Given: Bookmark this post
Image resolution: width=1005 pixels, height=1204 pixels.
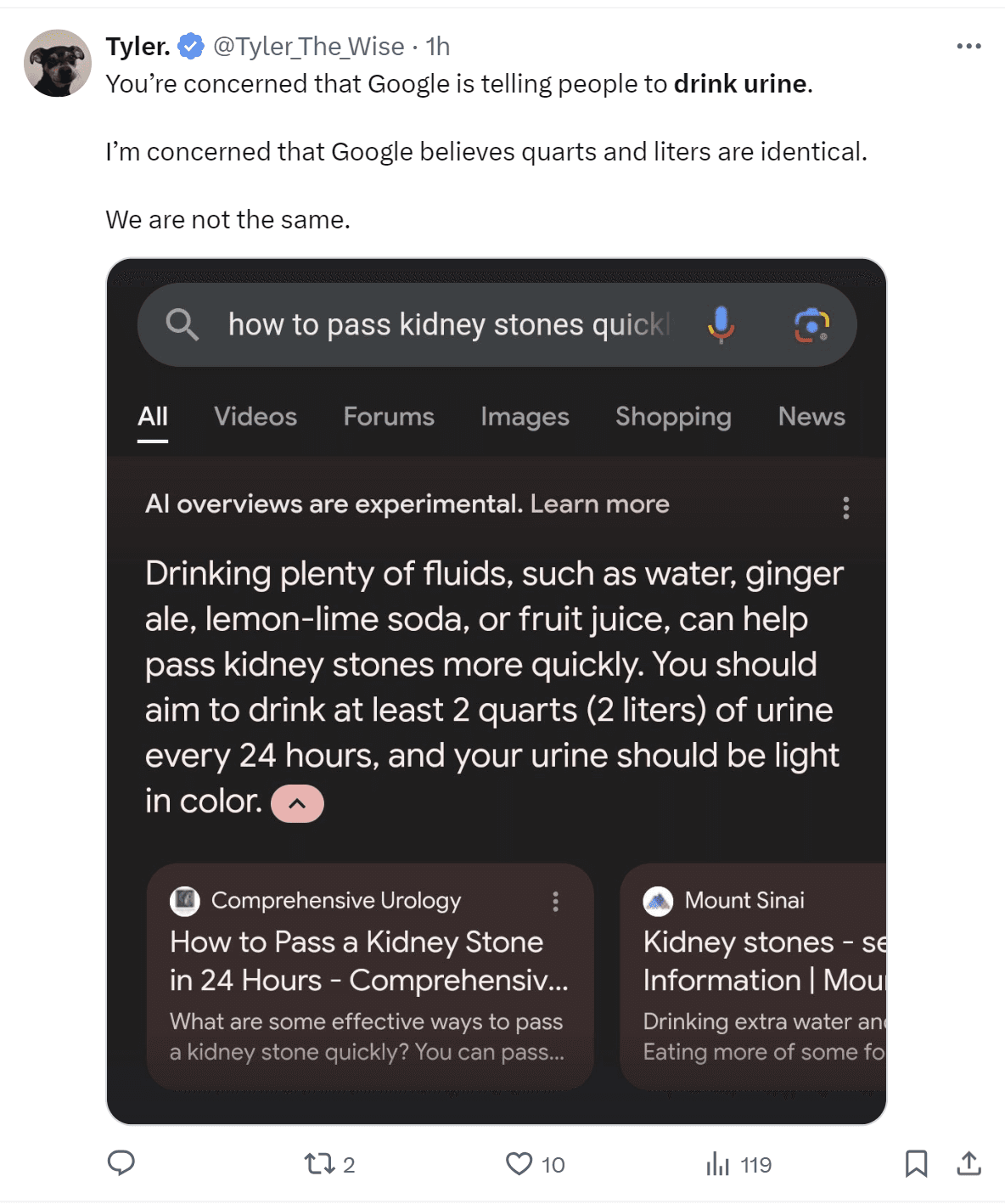Looking at the screenshot, I should click(917, 1163).
